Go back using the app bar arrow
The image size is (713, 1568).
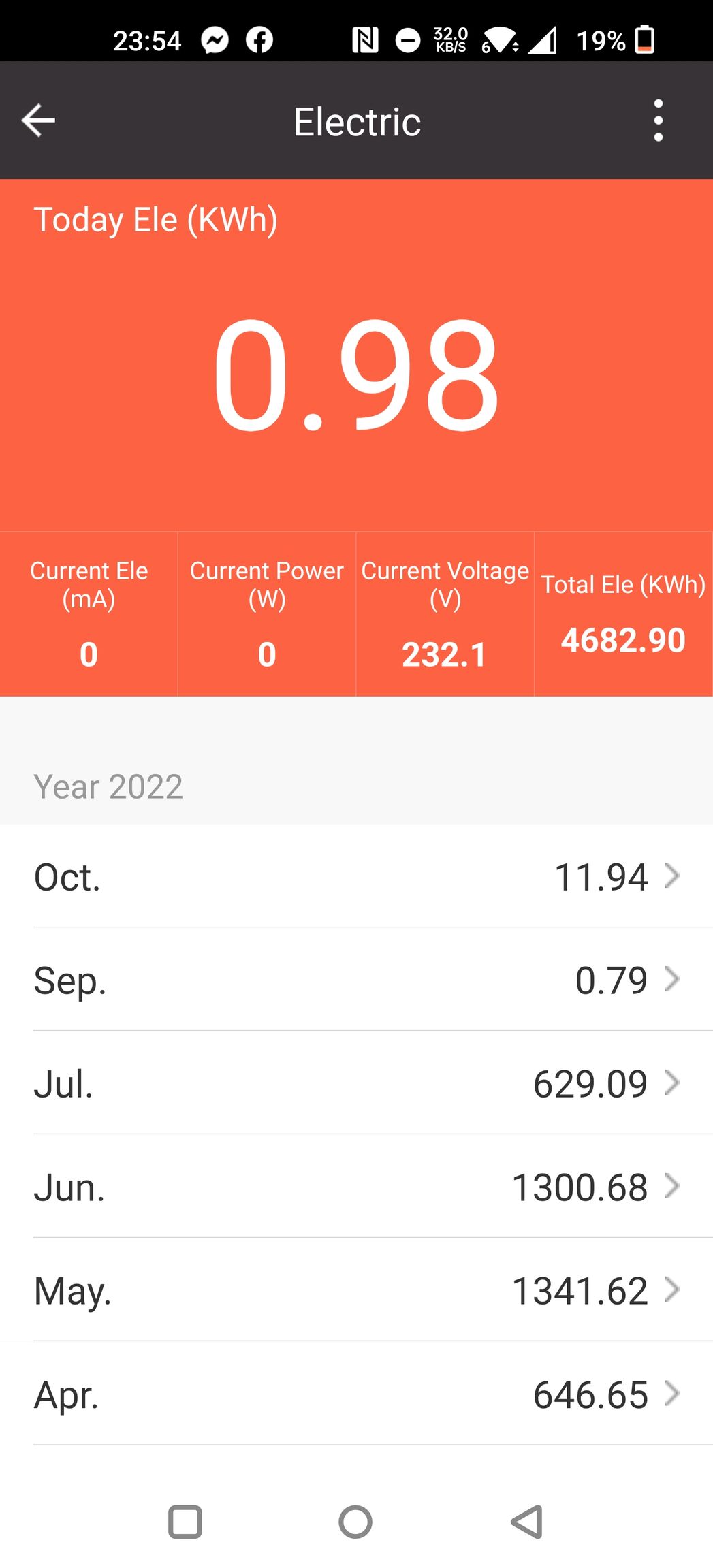click(x=38, y=121)
